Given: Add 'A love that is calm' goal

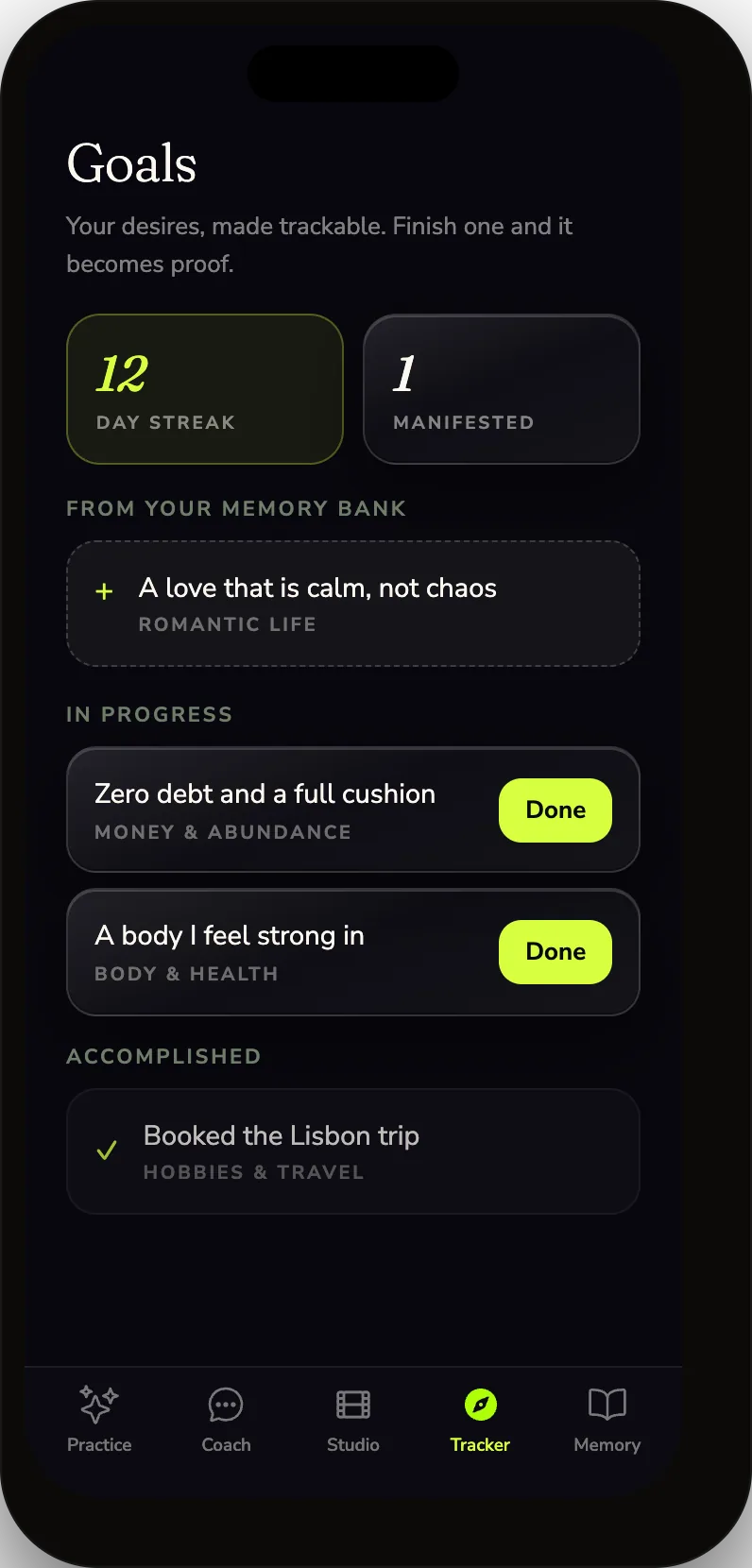Looking at the screenshot, I should 353,604.
